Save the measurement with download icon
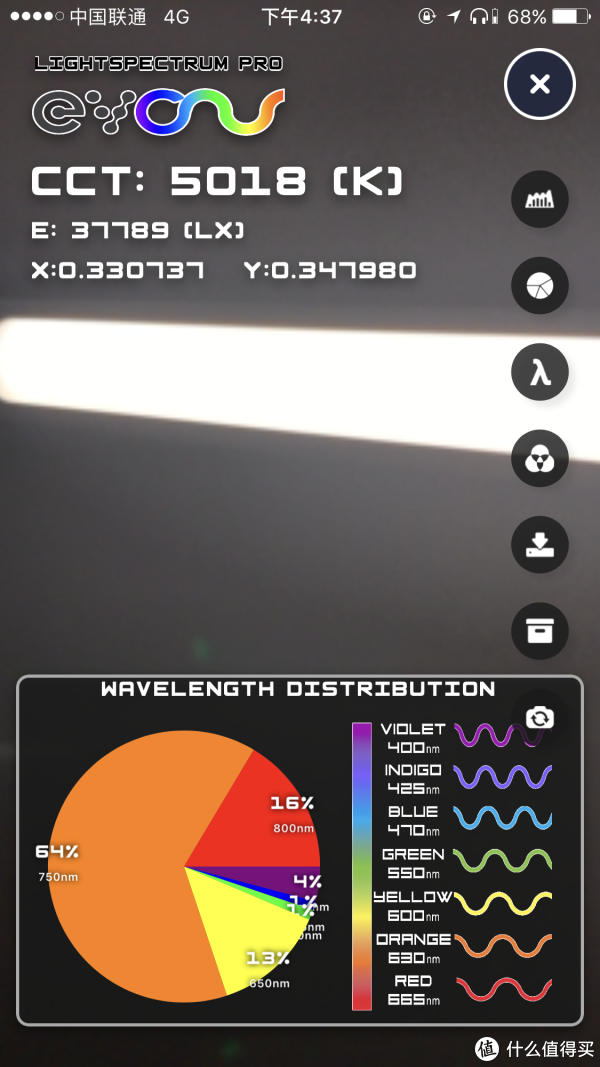The image size is (600, 1067). point(540,544)
